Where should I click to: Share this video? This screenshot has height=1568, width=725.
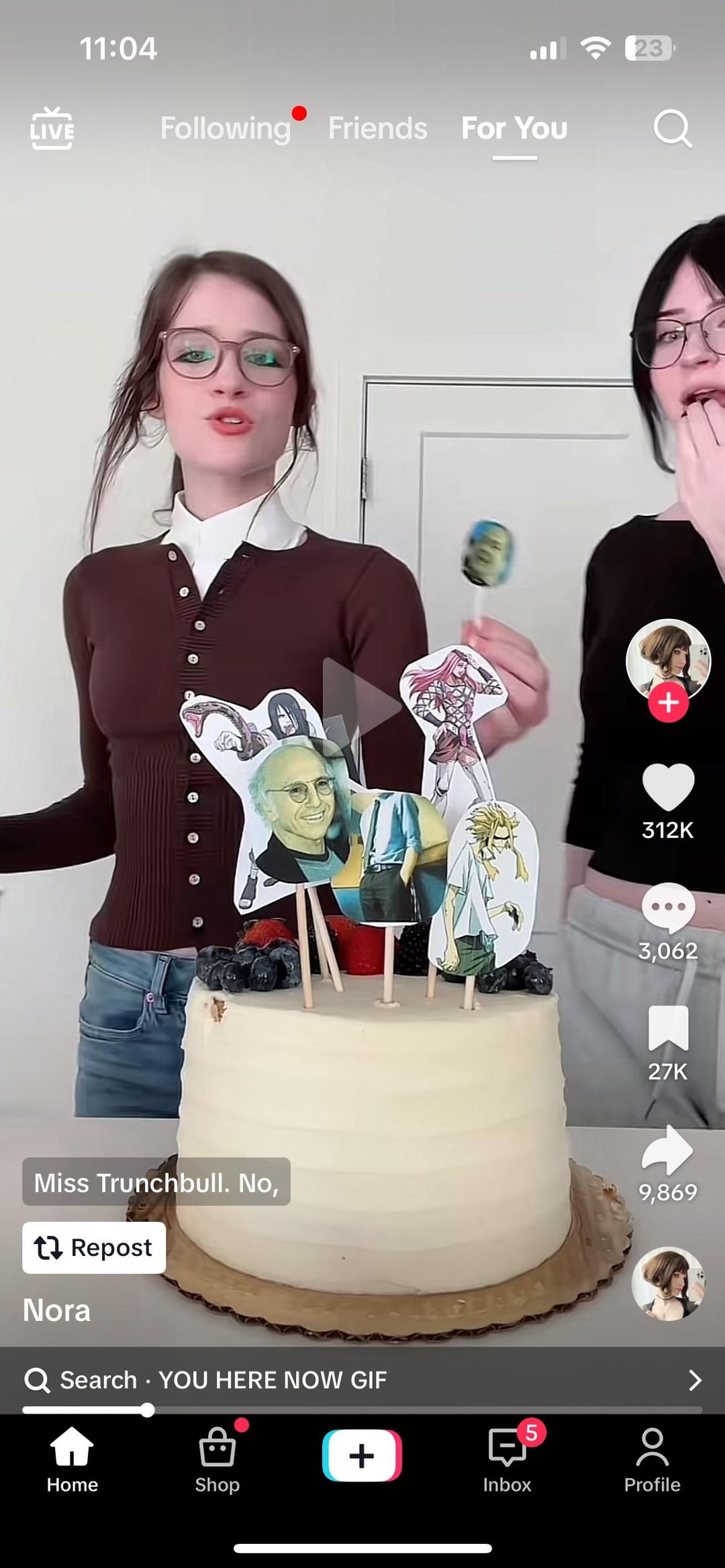(668, 1149)
